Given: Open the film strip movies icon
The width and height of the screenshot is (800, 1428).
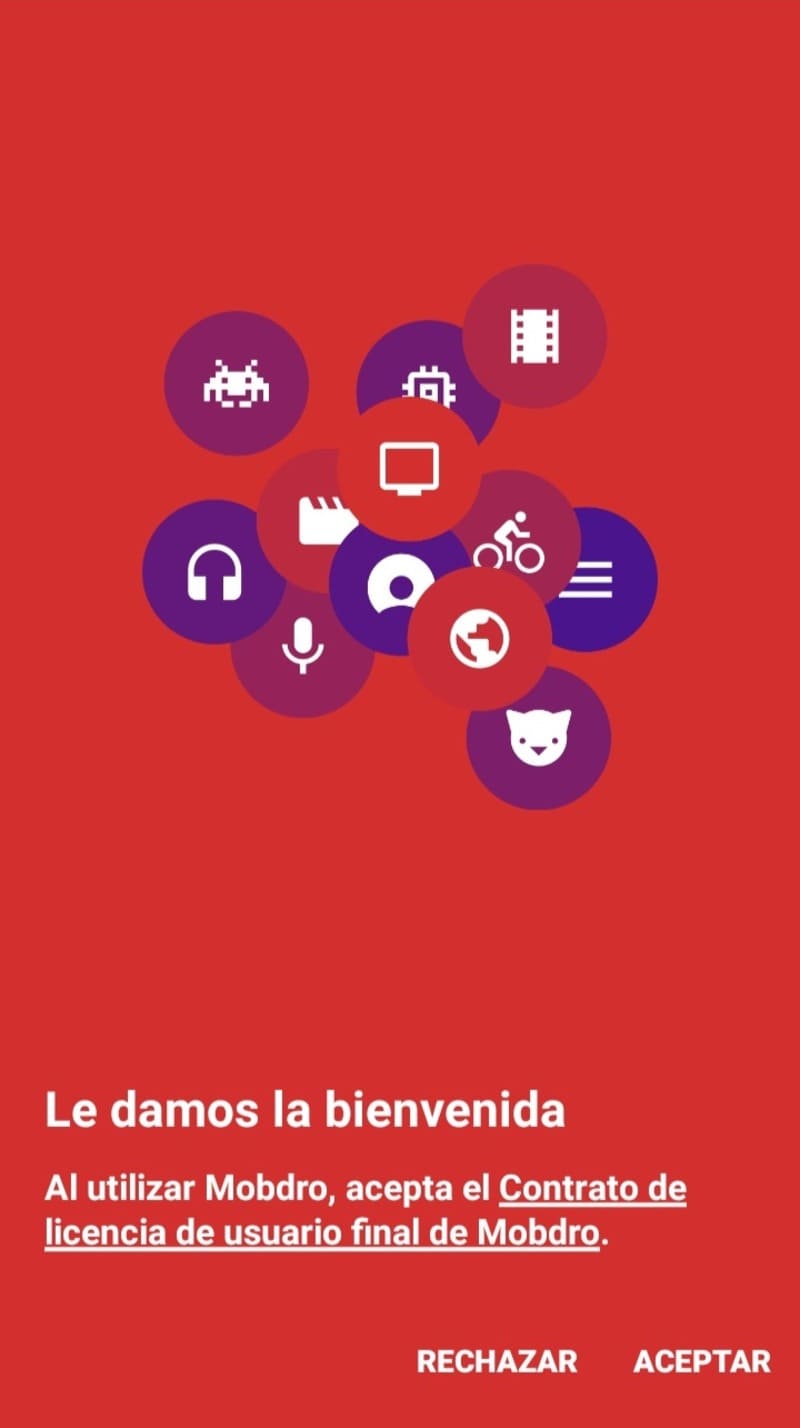Looking at the screenshot, I should click(x=534, y=336).
